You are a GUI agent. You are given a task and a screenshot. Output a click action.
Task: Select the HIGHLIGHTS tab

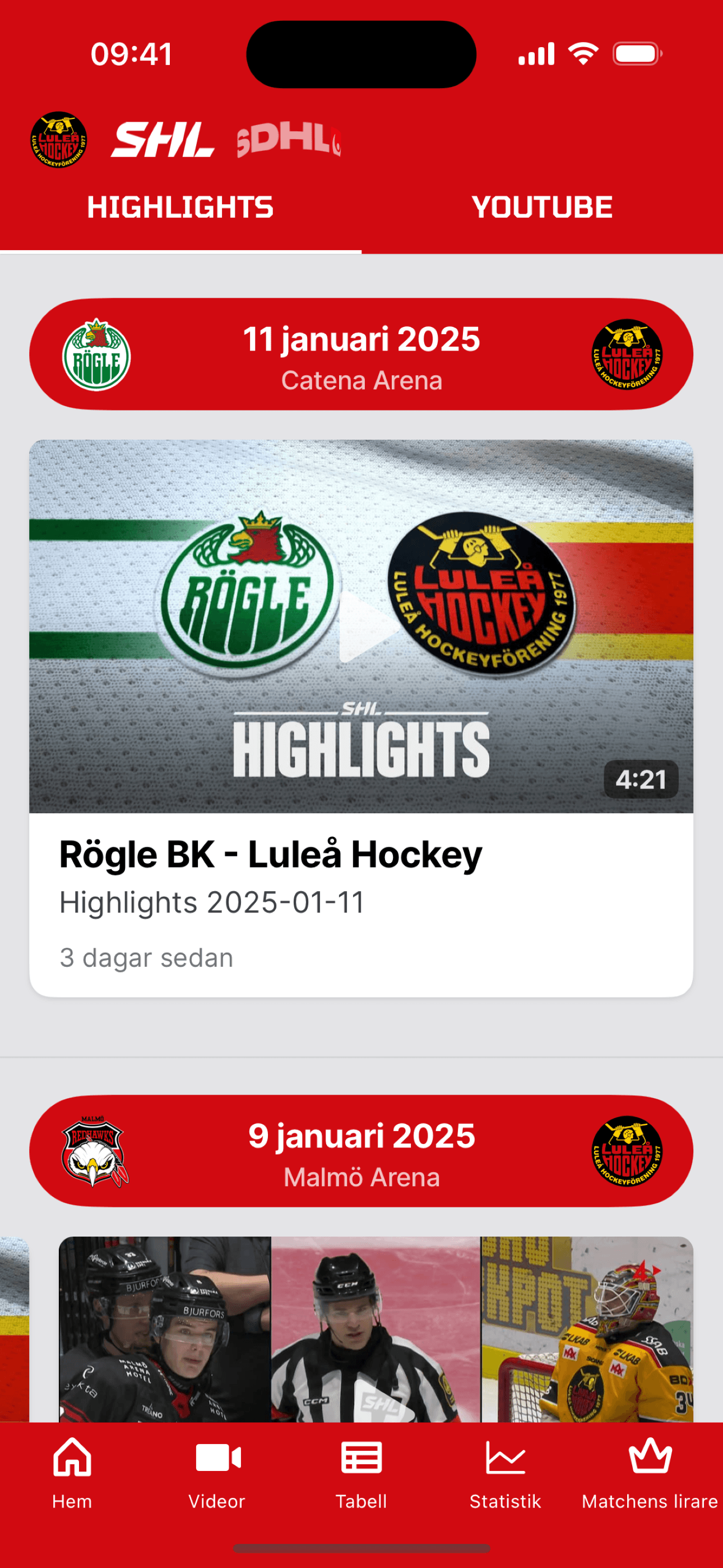pyautogui.click(x=180, y=207)
